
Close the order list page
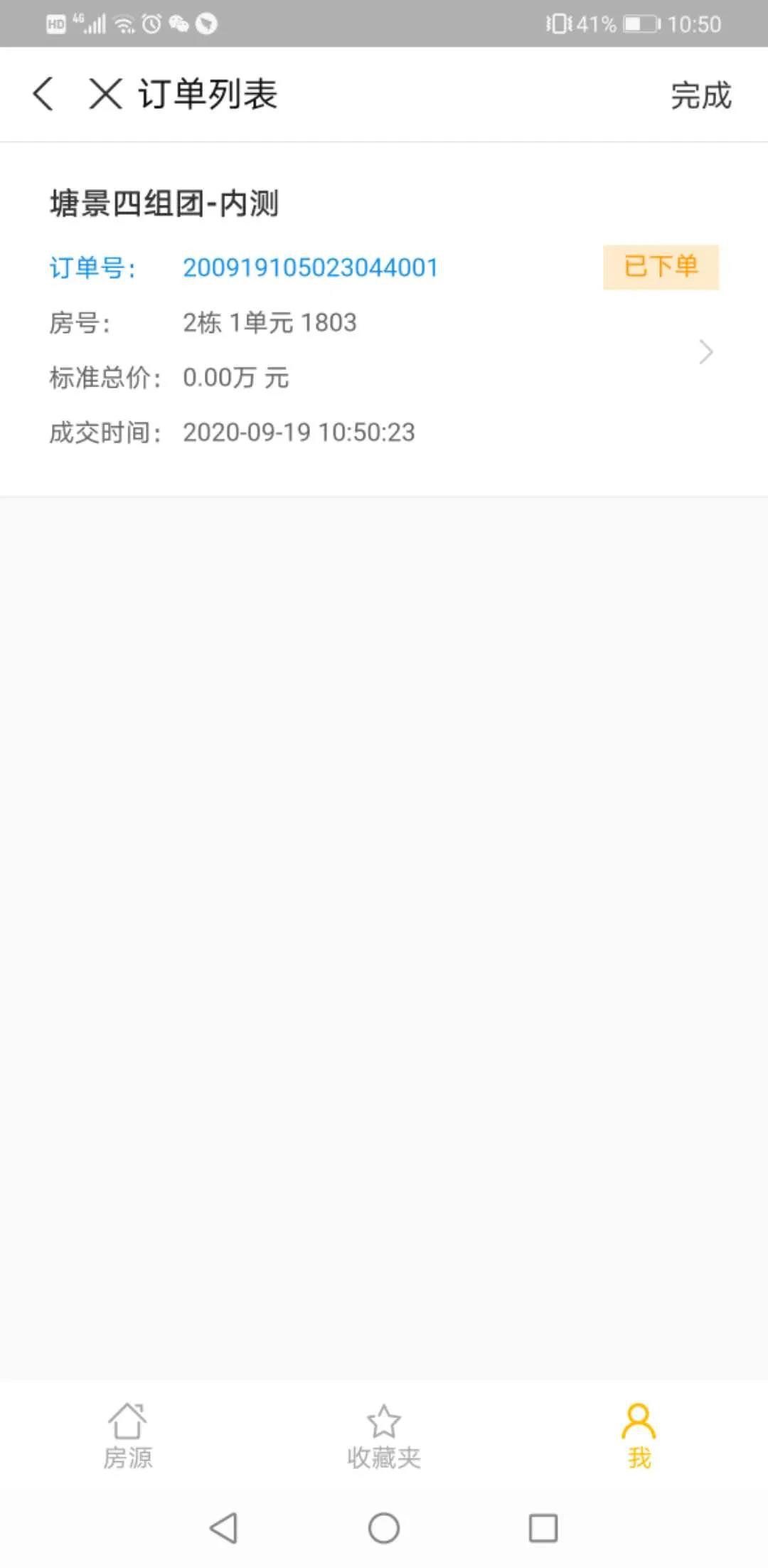tap(105, 94)
